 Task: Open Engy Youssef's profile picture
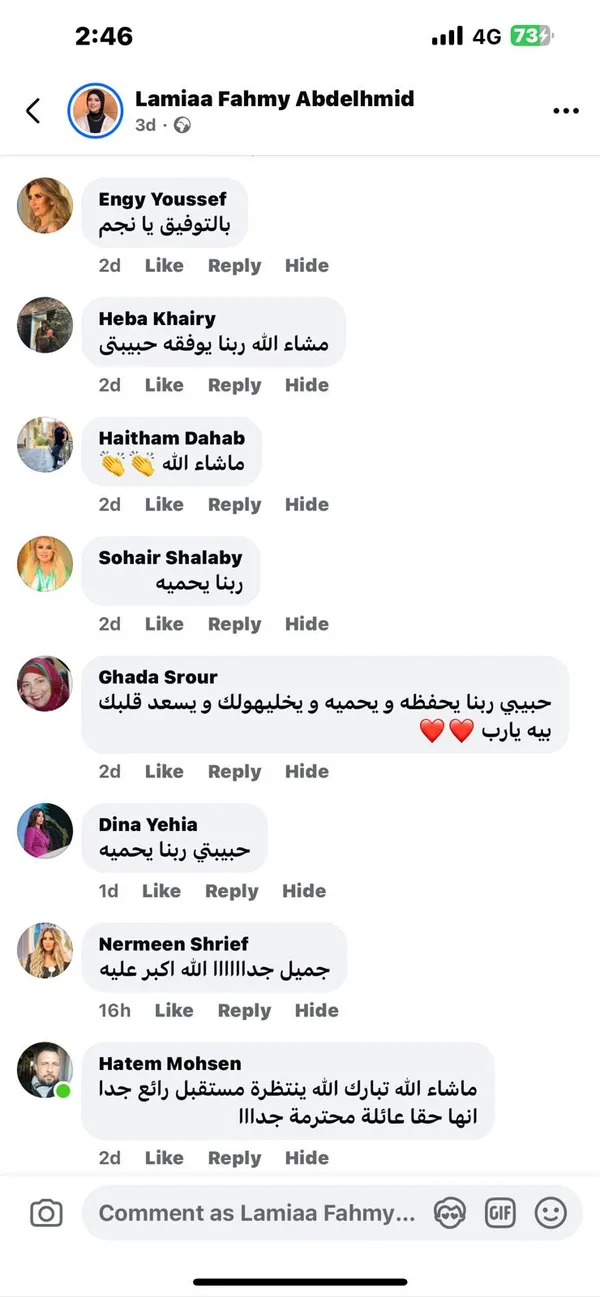[x=45, y=206]
